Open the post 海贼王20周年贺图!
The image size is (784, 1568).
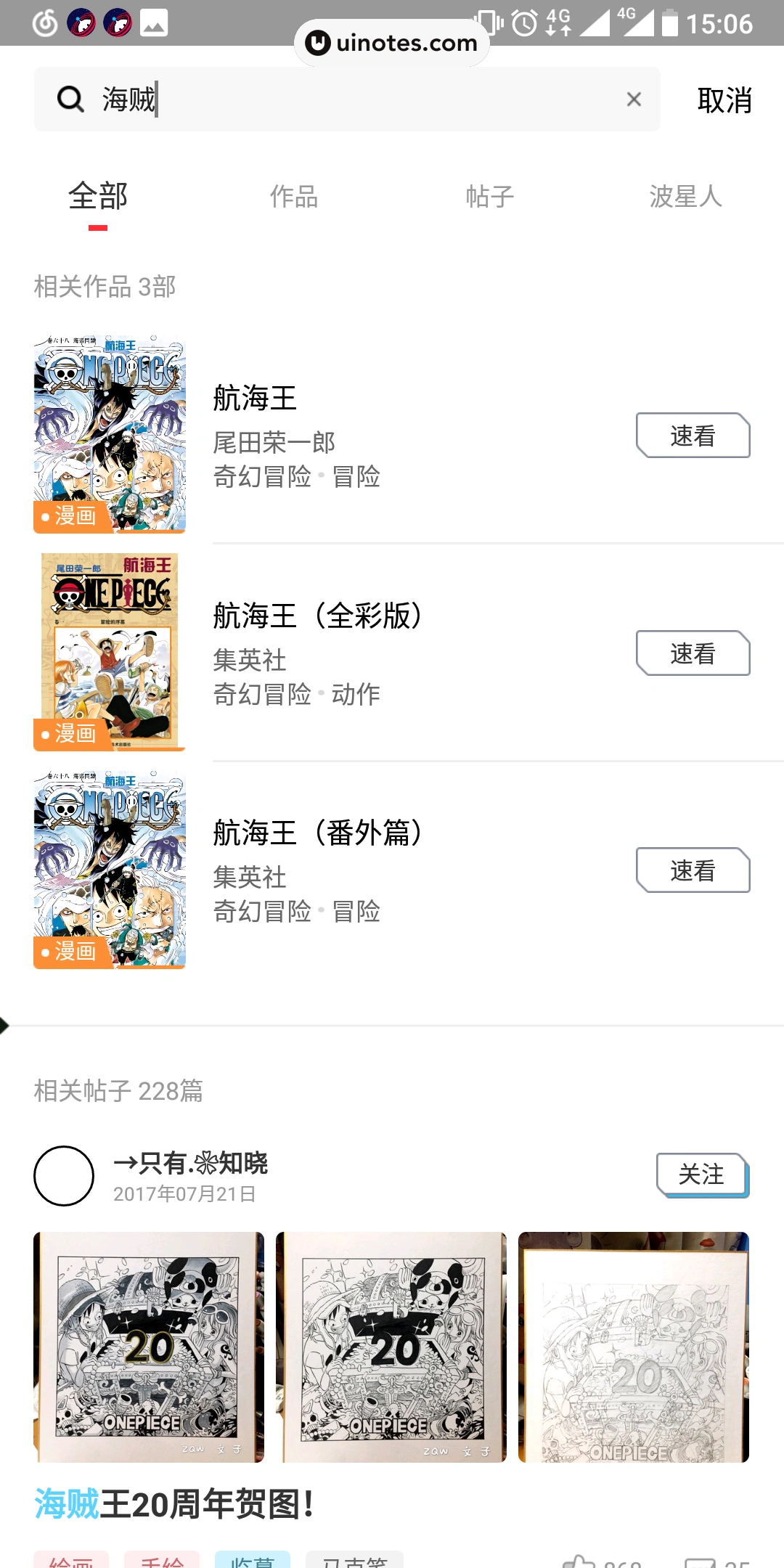(x=174, y=1503)
